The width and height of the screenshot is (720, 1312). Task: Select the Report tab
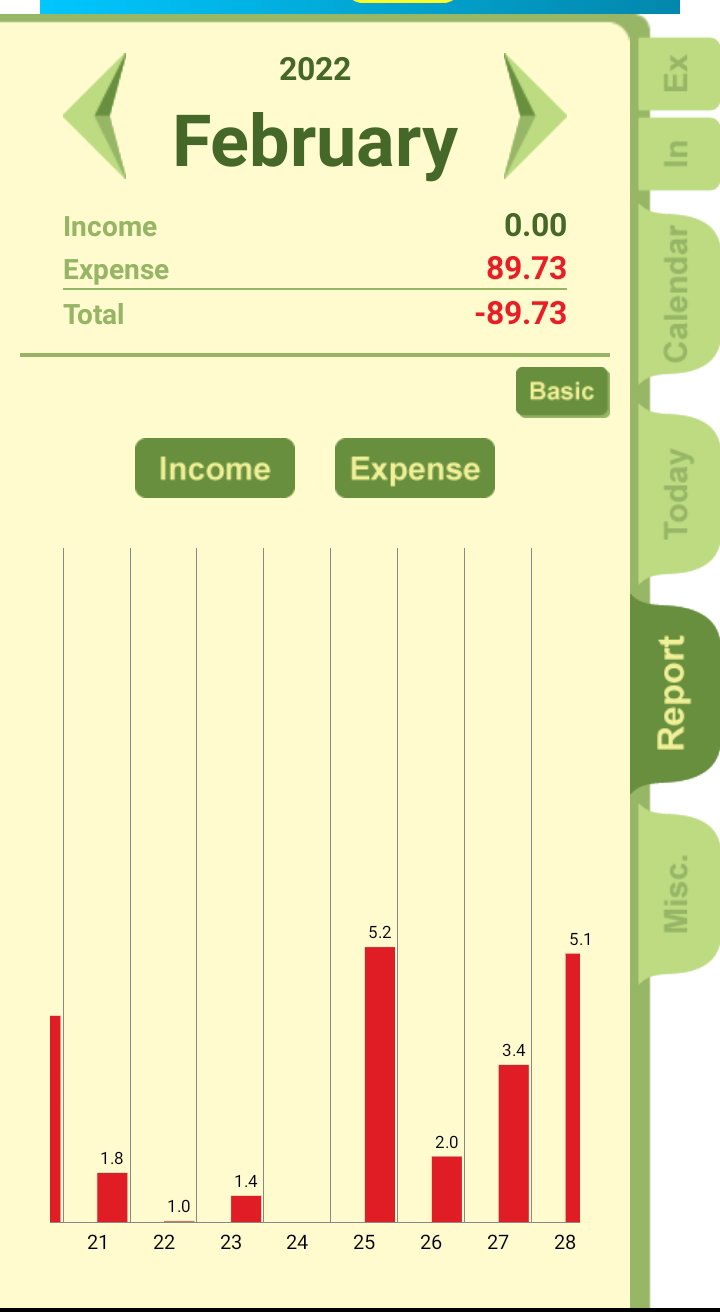coord(673,692)
